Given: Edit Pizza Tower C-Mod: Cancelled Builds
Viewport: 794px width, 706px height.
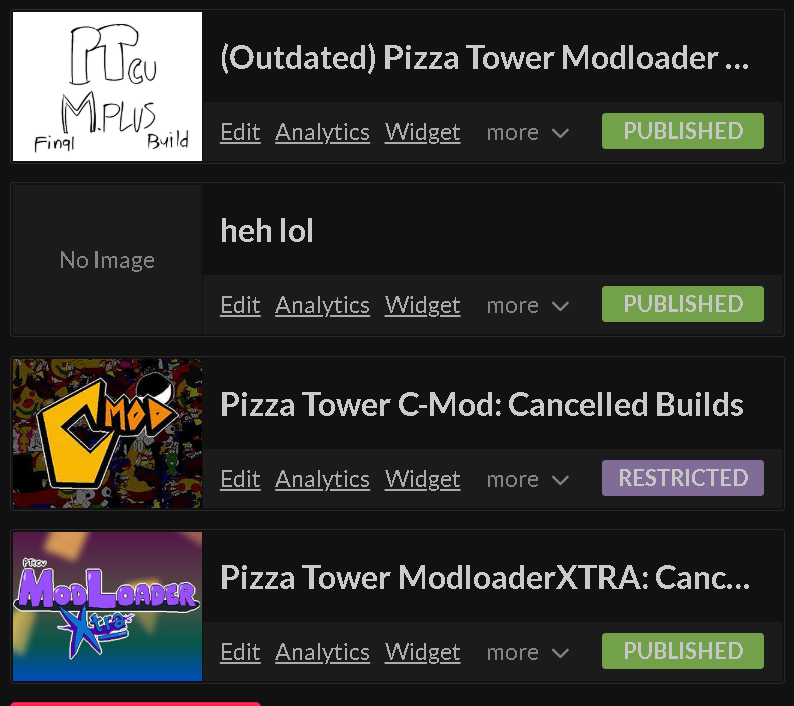Looking at the screenshot, I should tap(240, 479).
